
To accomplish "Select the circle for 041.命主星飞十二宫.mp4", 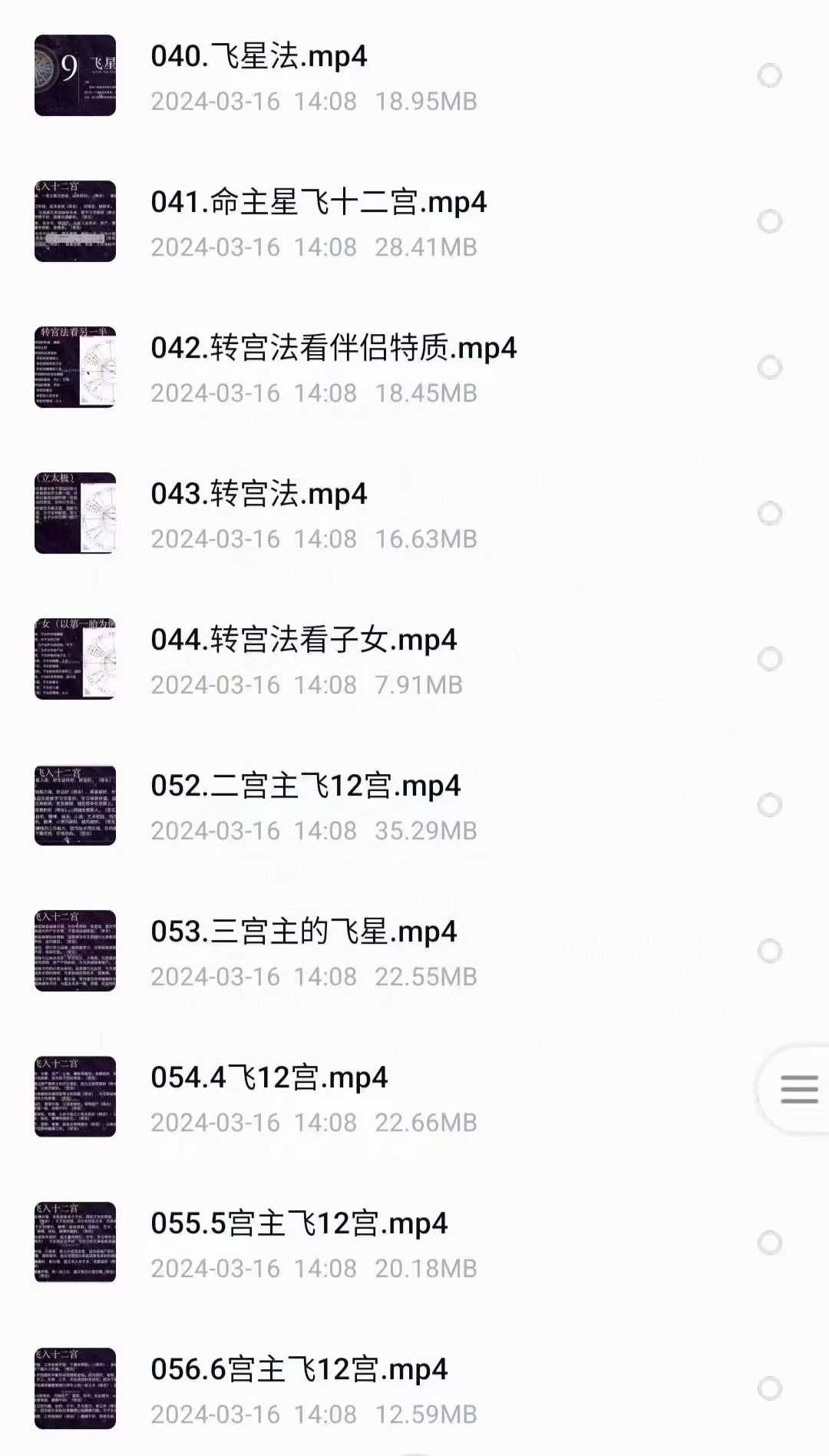I will click(x=769, y=221).
